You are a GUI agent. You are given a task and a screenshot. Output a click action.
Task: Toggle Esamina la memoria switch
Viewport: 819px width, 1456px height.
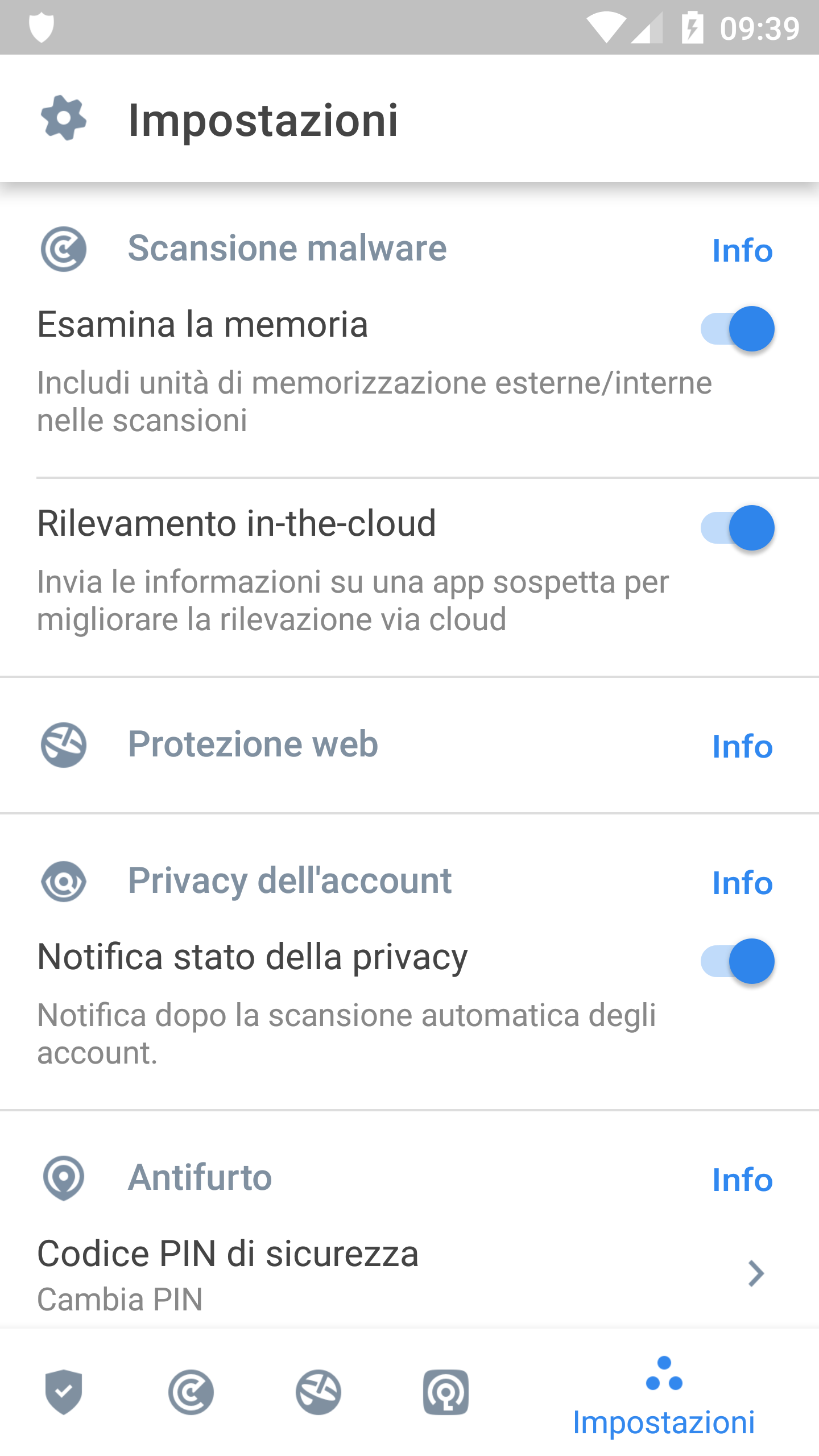[x=737, y=329]
